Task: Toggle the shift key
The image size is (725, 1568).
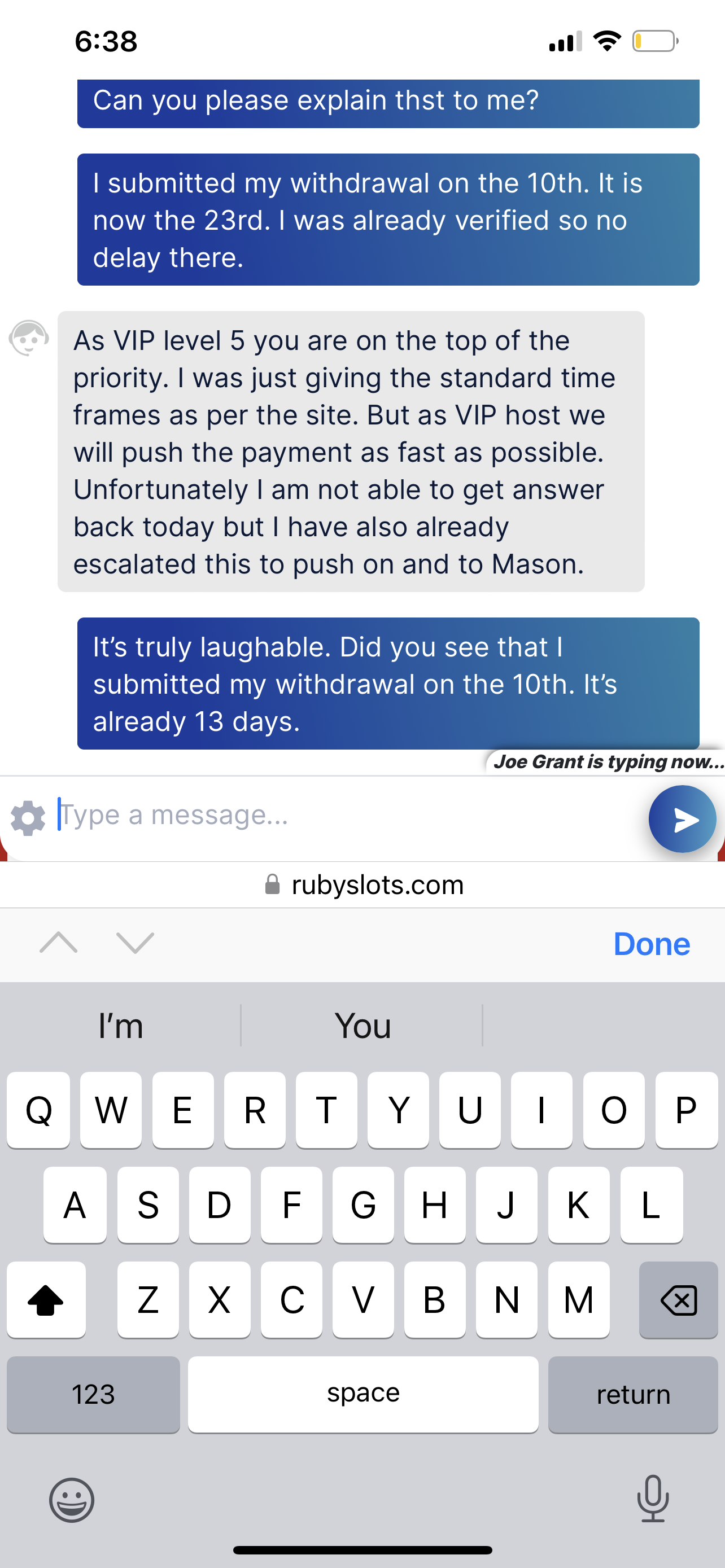Action: (x=46, y=1299)
